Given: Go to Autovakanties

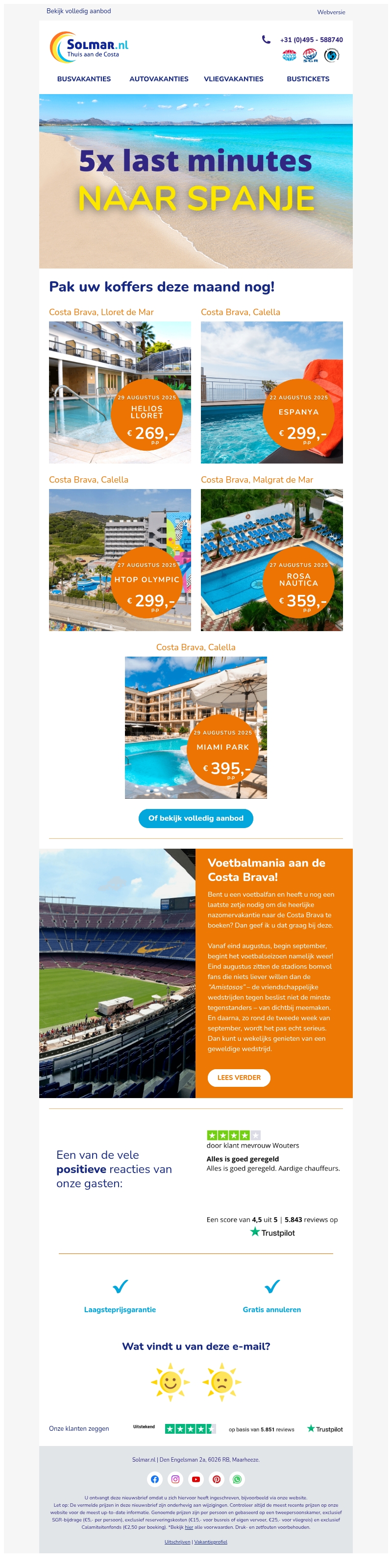Looking at the screenshot, I should tap(159, 79).
